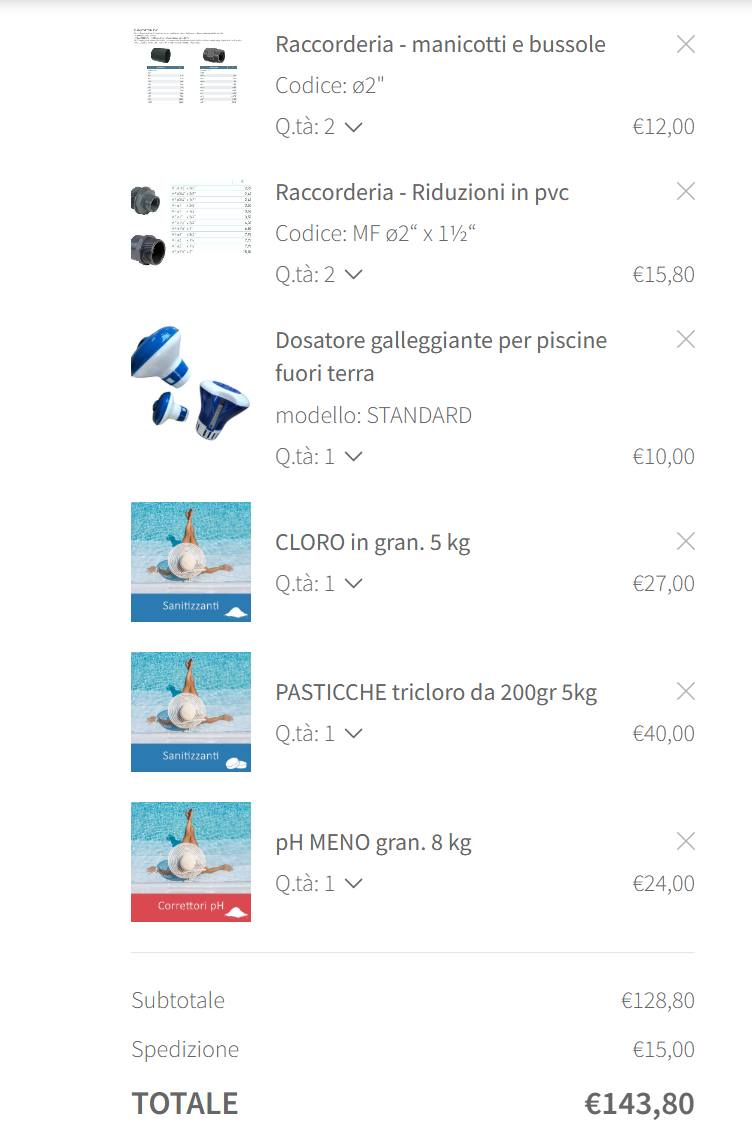Remove Raccorderia Riduzioni in pvc item

686,192
